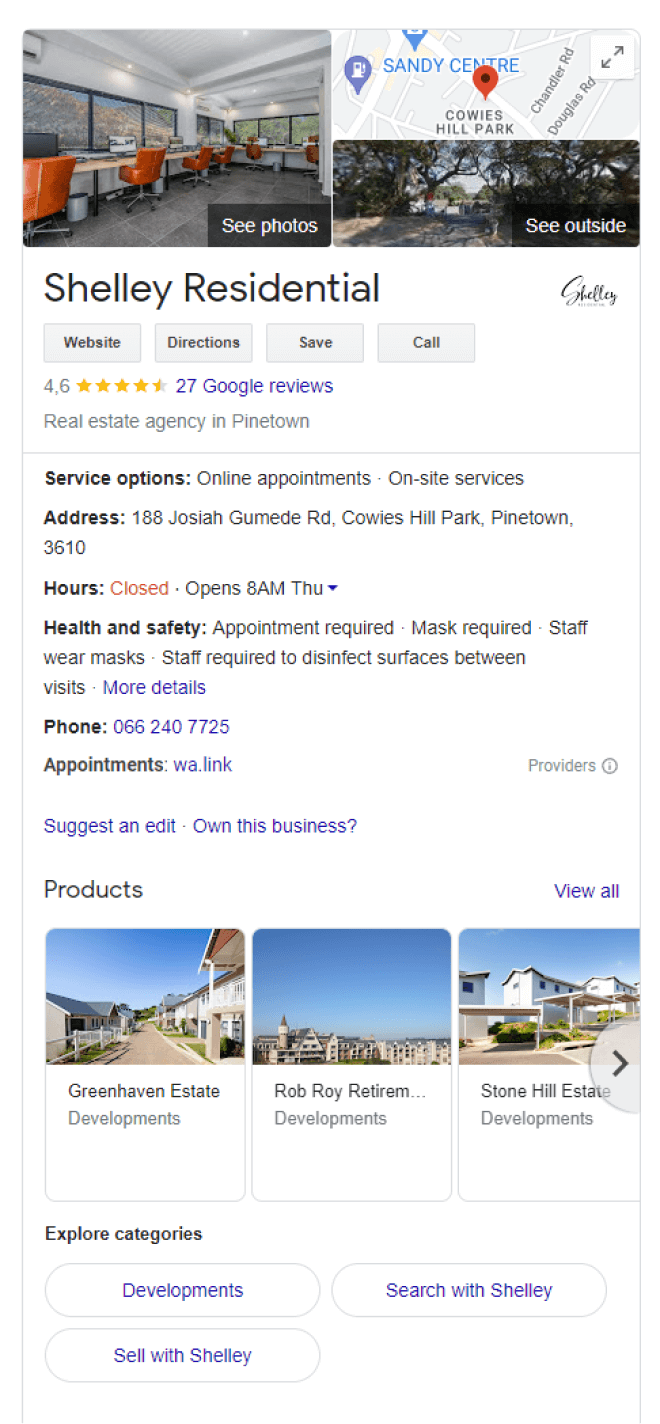View all products

coord(586,891)
